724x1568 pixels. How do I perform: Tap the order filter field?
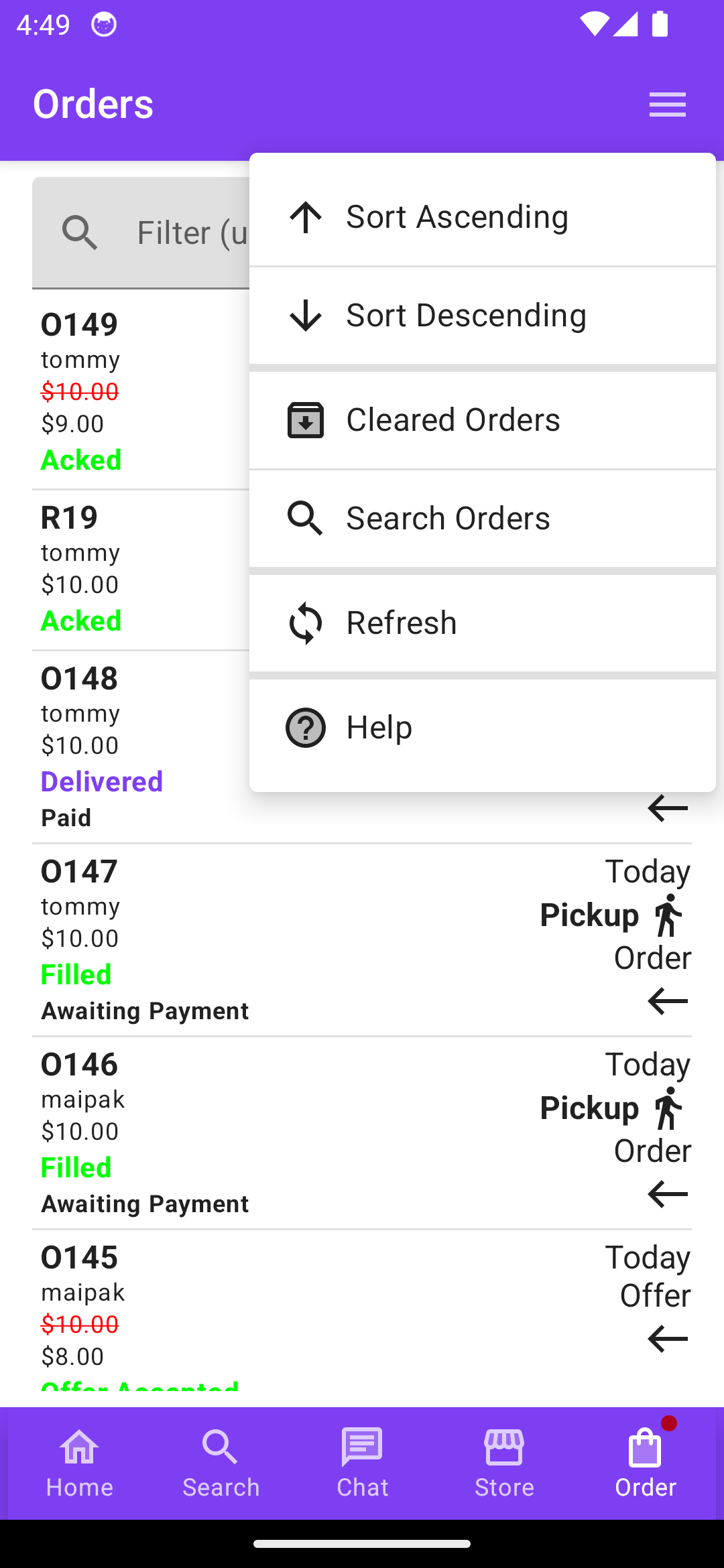click(141, 233)
